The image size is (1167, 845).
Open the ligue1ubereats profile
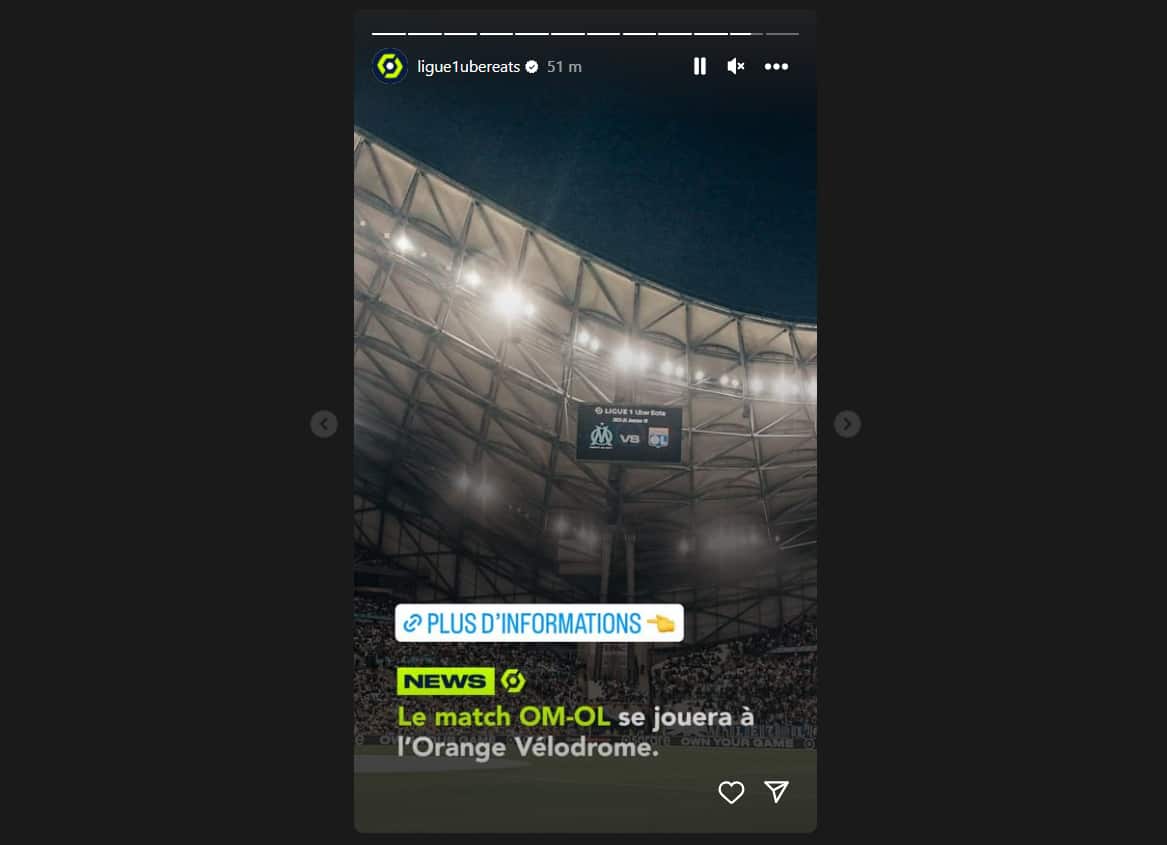click(x=468, y=67)
